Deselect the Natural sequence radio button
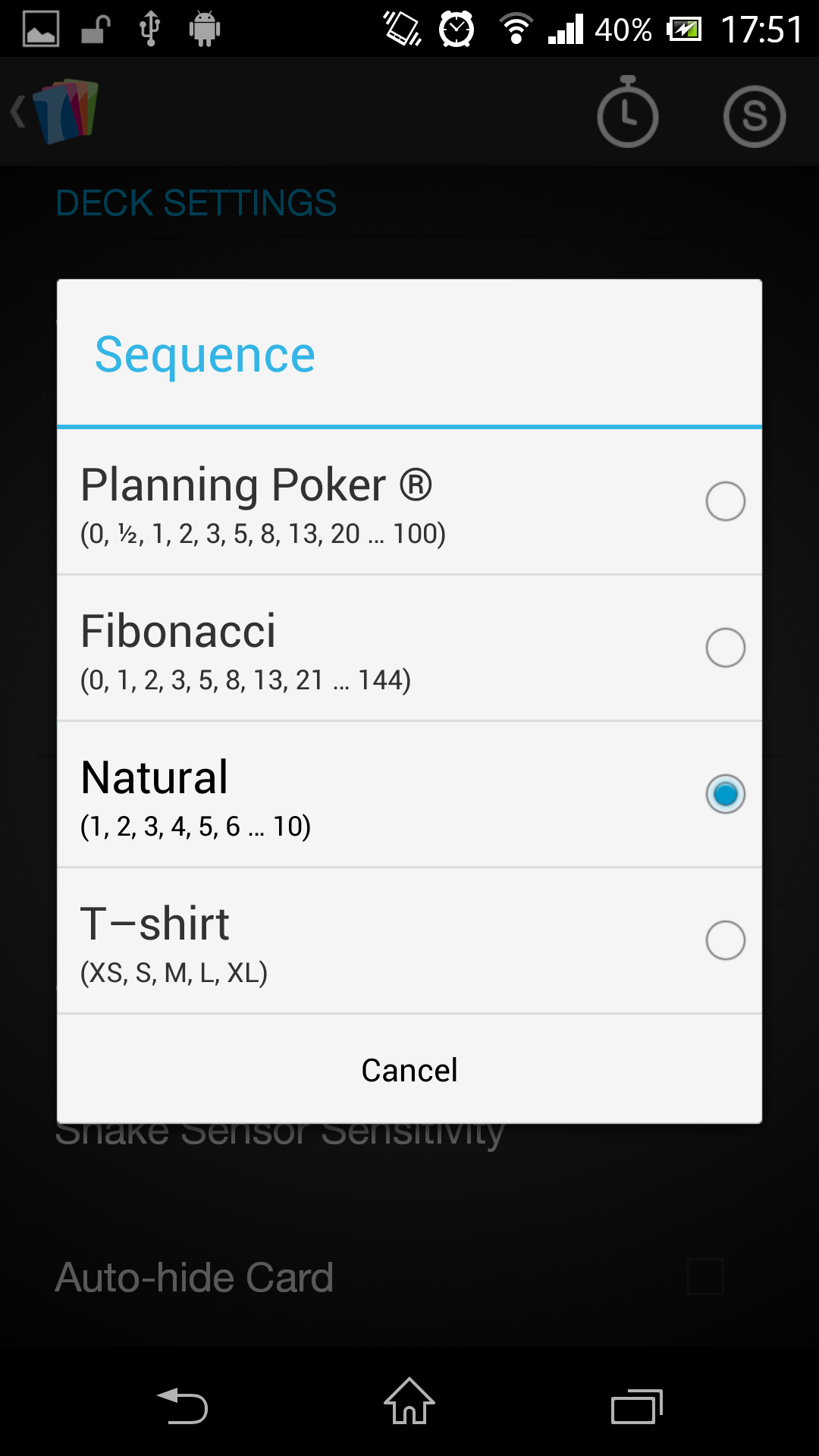819x1456 pixels. [725, 793]
